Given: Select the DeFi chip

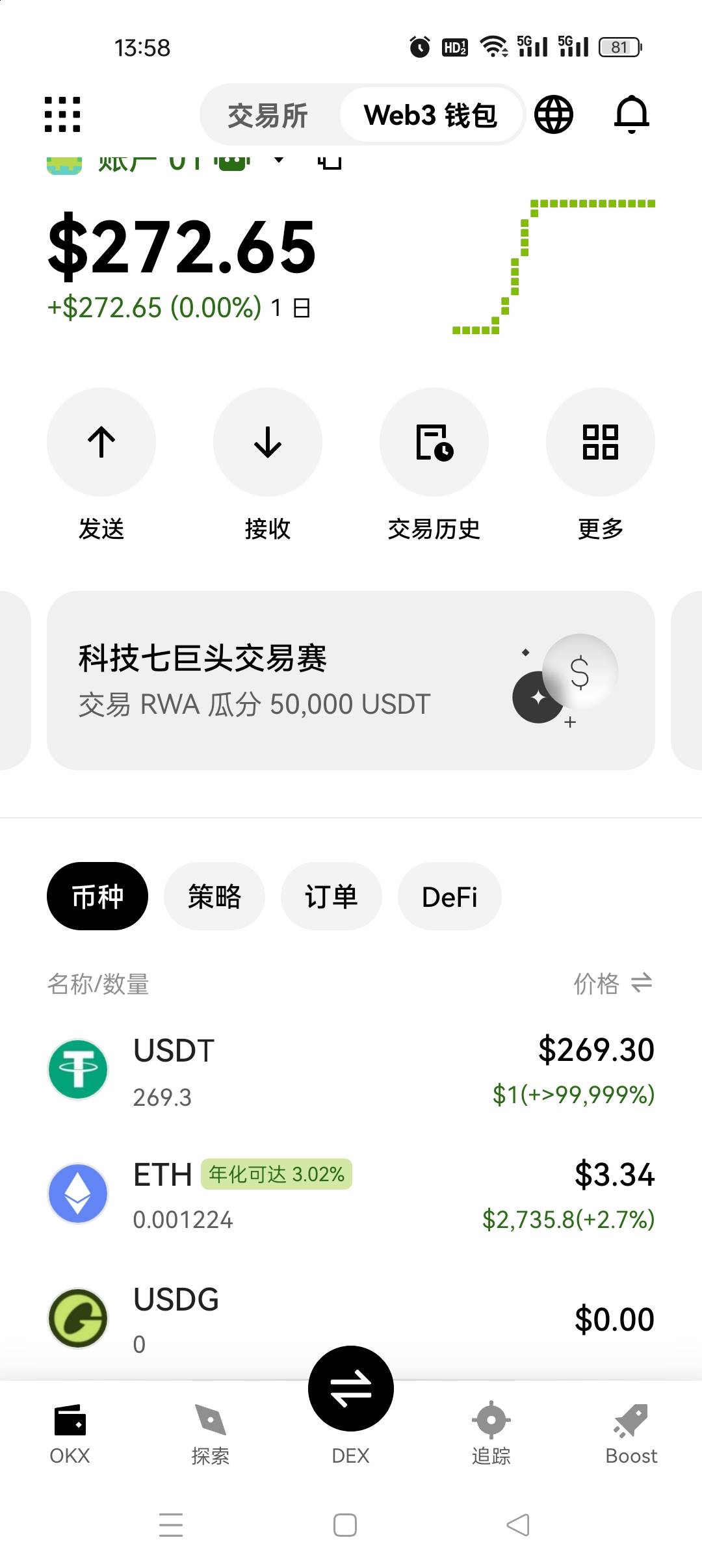Looking at the screenshot, I should click(450, 896).
